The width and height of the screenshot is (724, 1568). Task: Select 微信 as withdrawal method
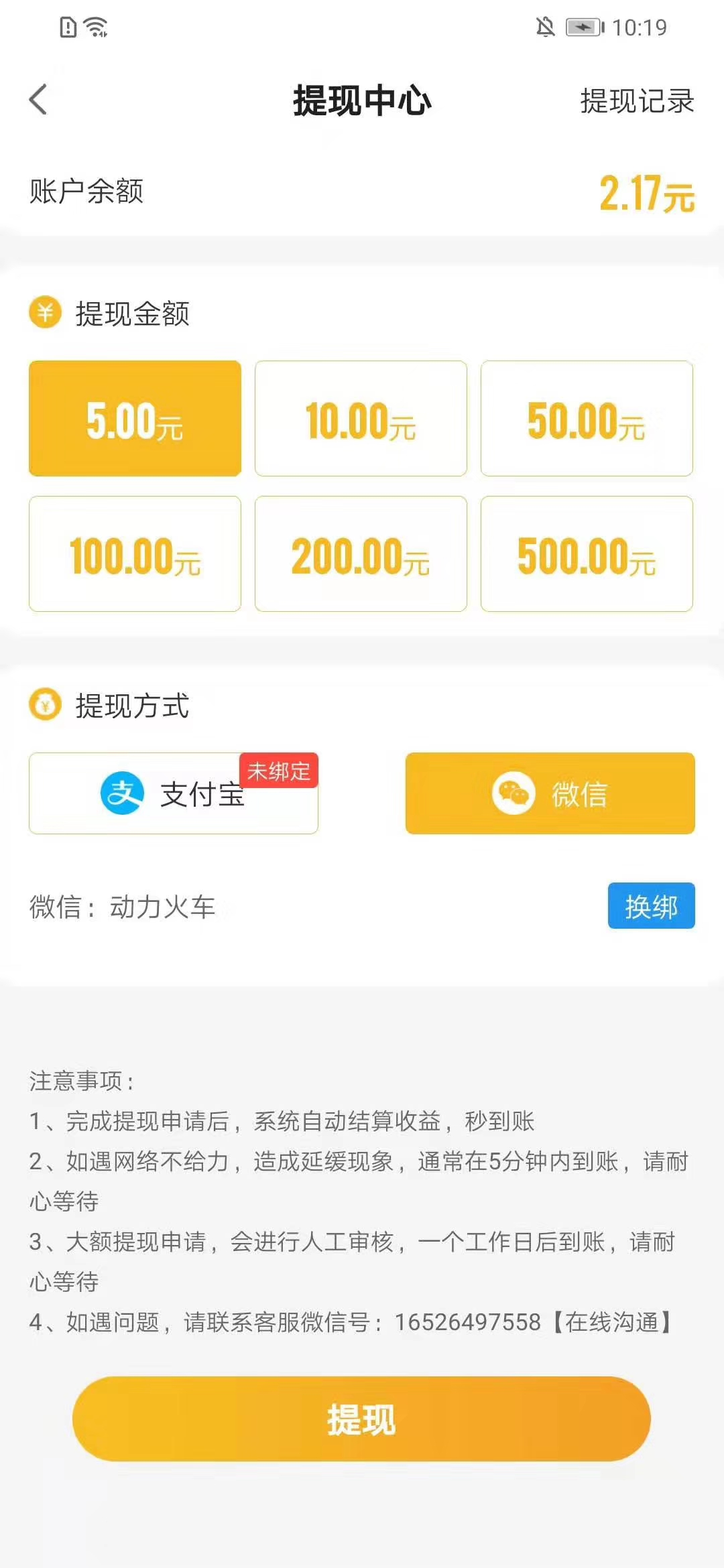(x=550, y=793)
